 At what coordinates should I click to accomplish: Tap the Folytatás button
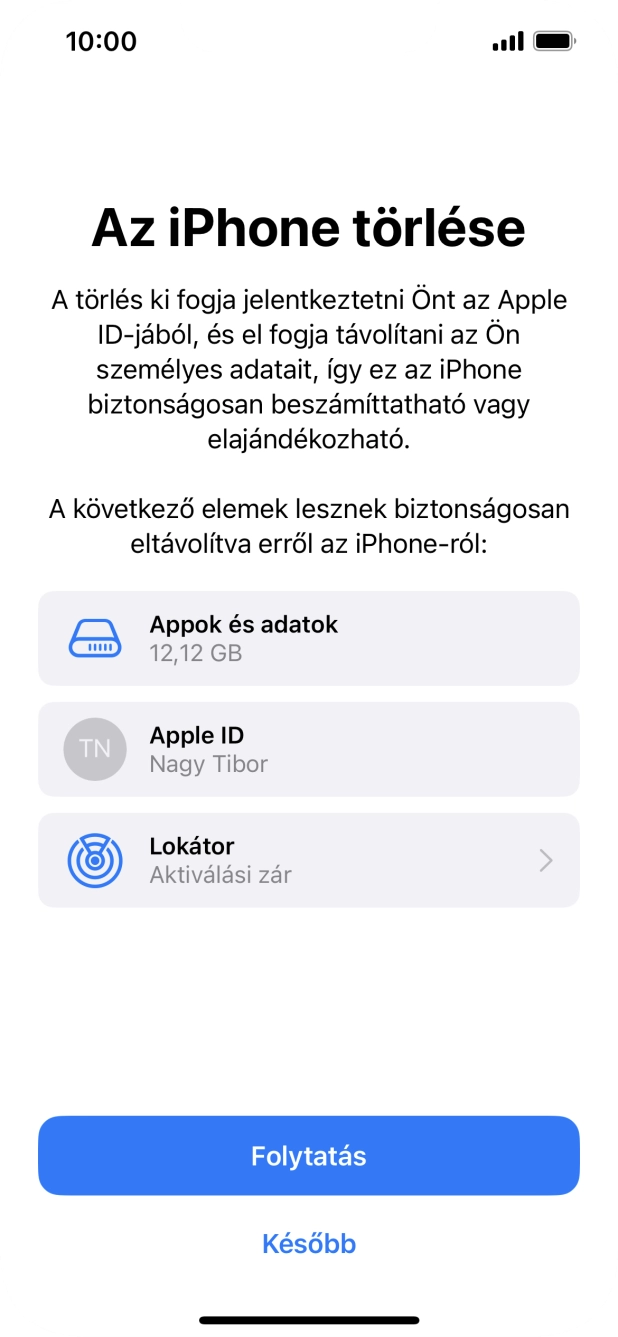pos(308,1156)
